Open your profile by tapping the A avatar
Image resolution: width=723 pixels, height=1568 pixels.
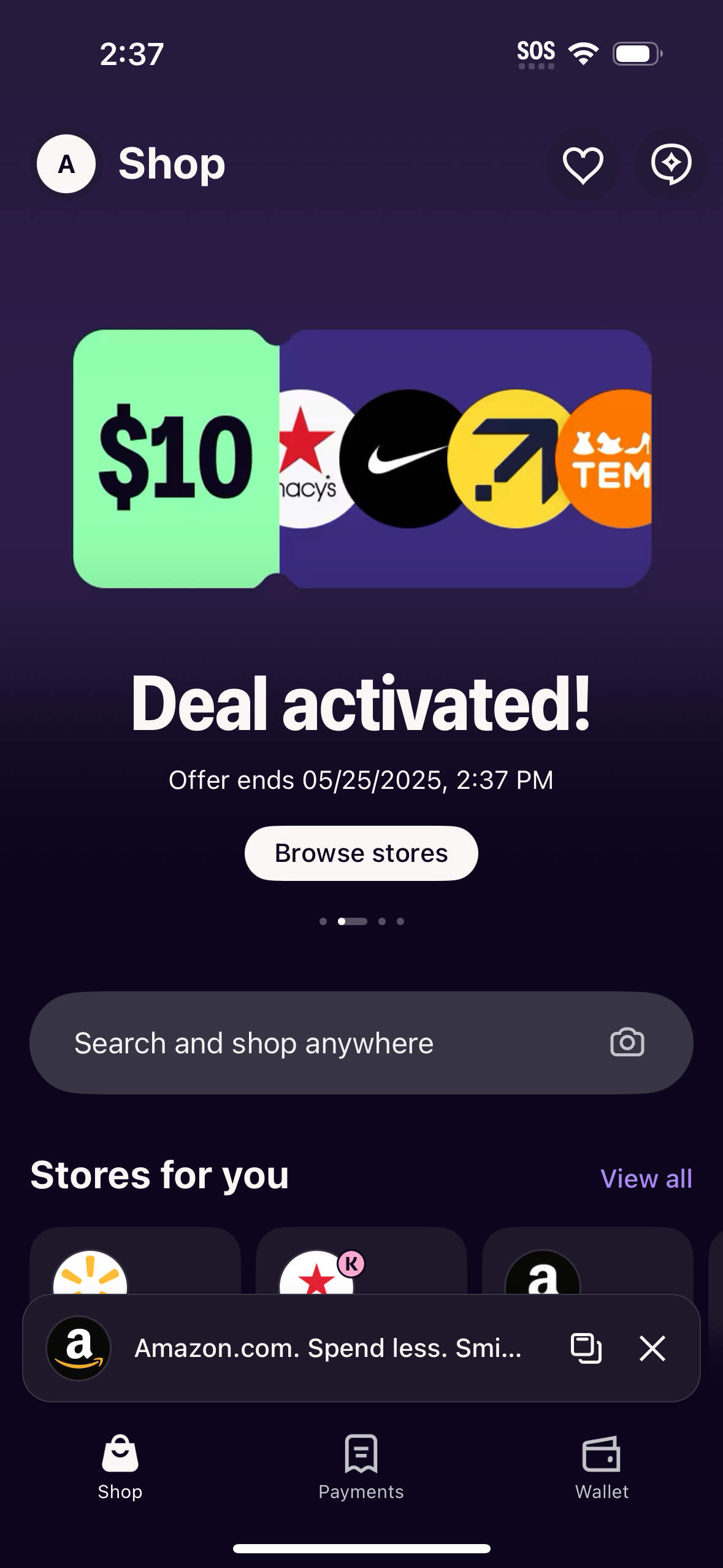point(66,163)
